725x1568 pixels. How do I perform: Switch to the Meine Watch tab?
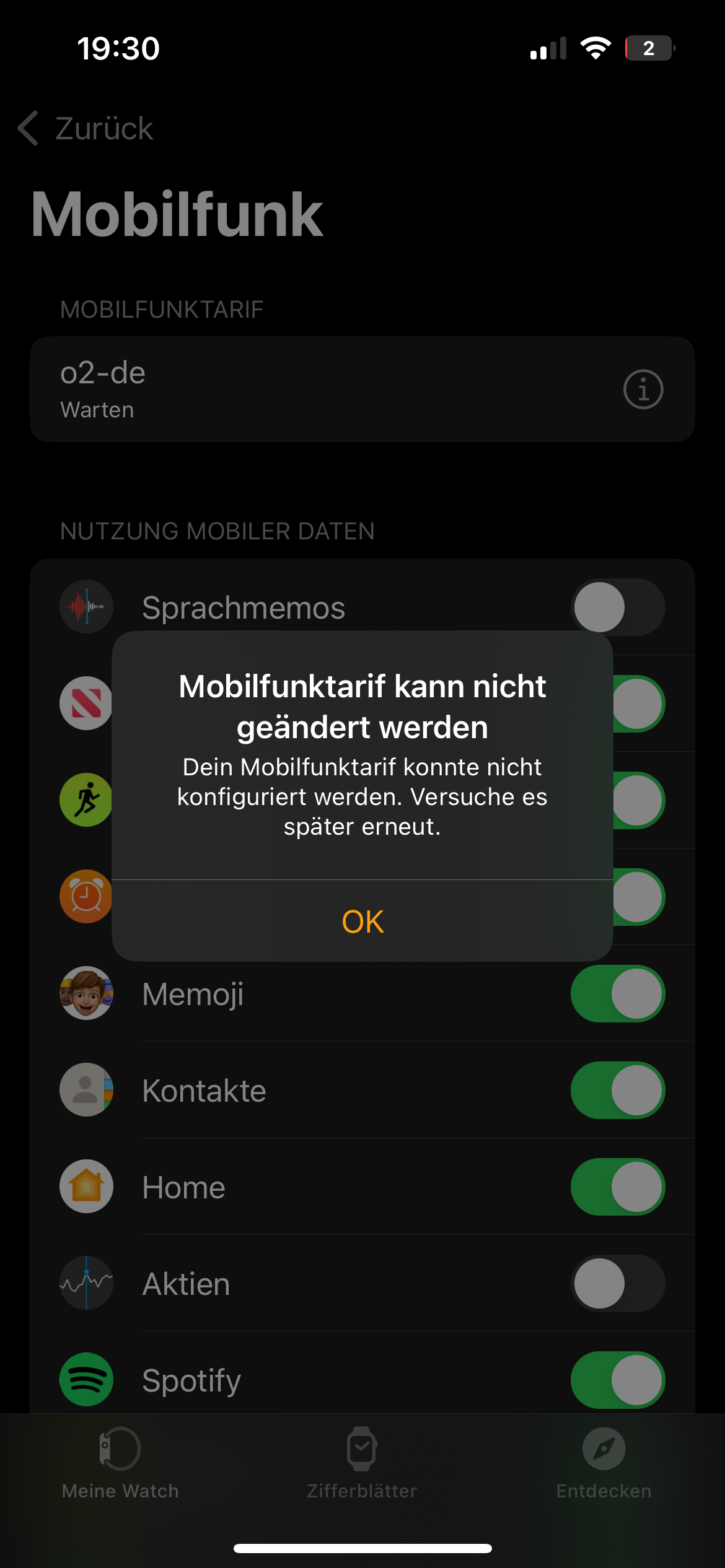(120, 1463)
